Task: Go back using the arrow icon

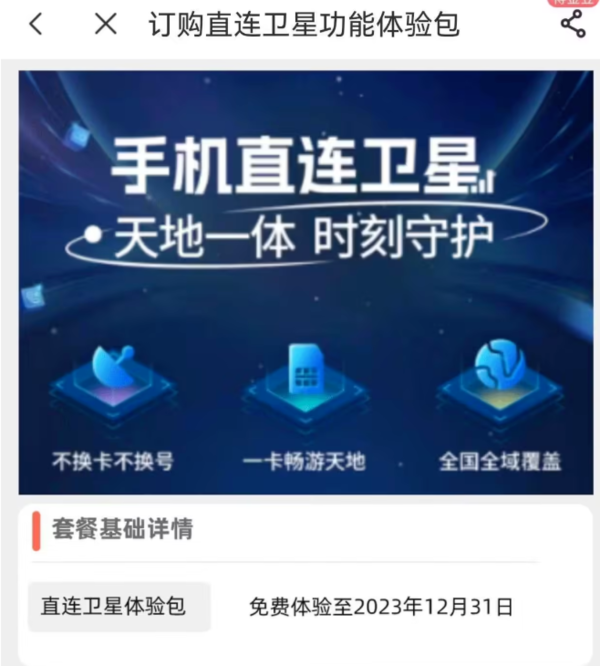Action: point(36,25)
